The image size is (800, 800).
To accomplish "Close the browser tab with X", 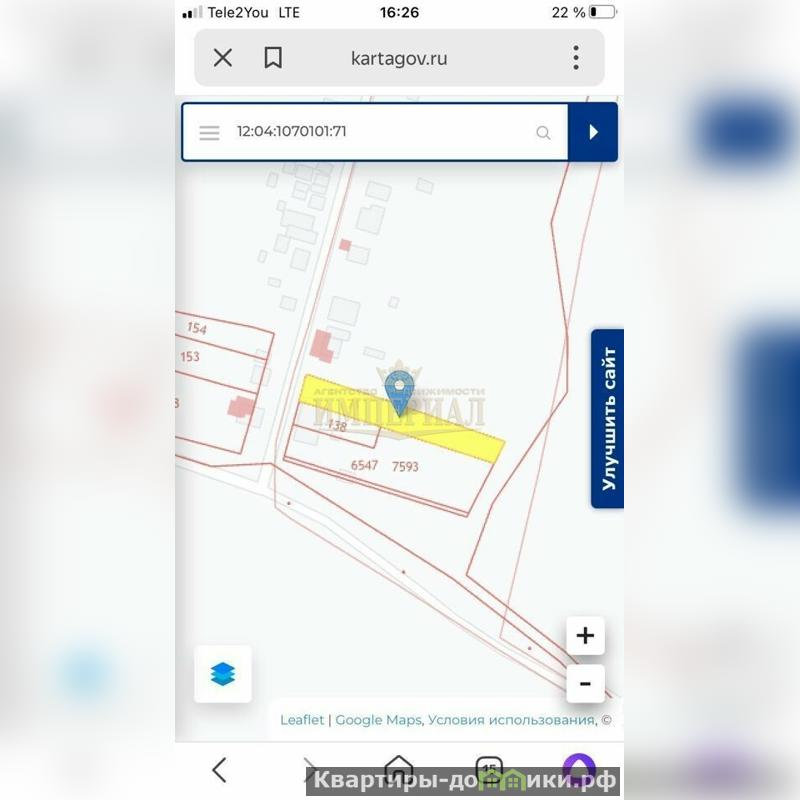I will click(223, 58).
